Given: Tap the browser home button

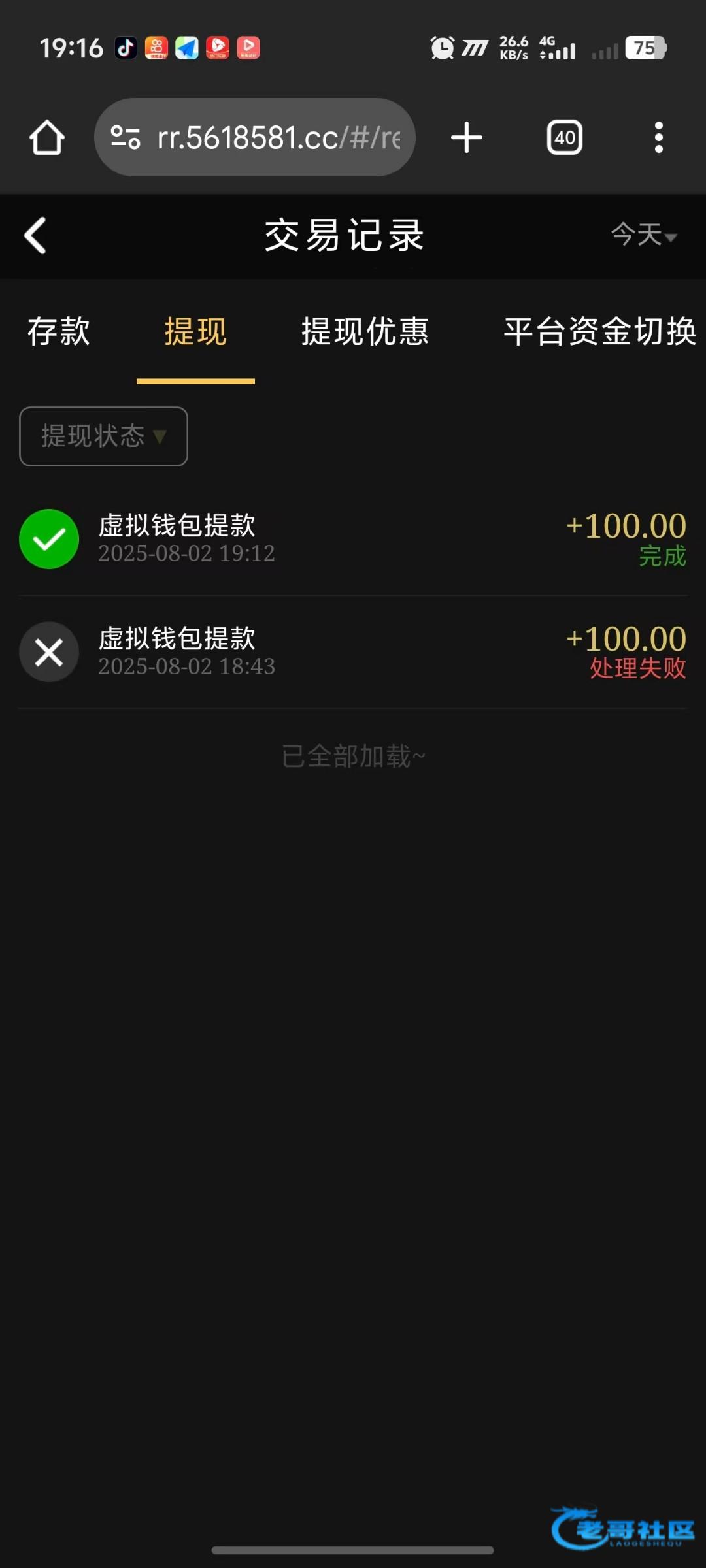Looking at the screenshot, I should [x=47, y=137].
